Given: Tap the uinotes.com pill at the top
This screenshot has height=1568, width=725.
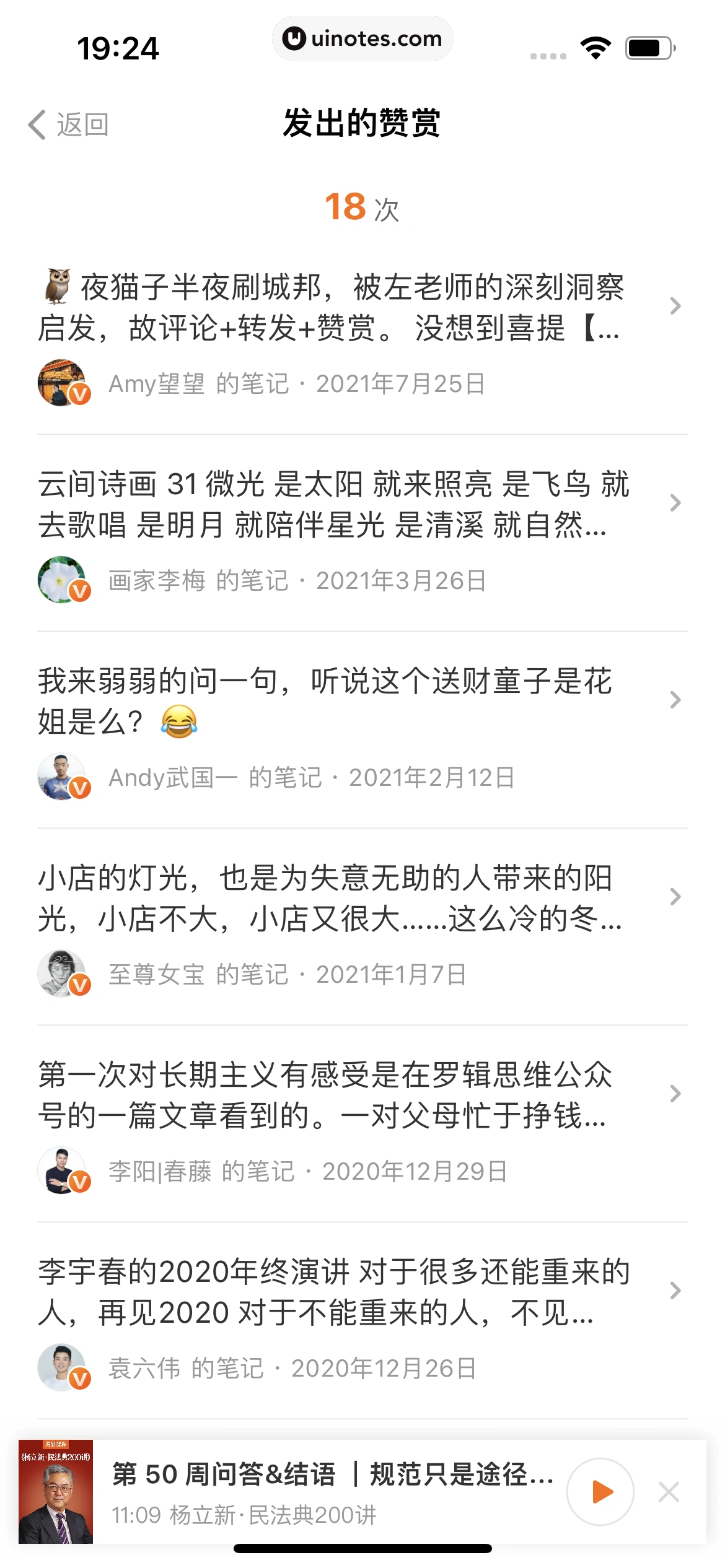Looking at the screenshot, I should 362,38.
